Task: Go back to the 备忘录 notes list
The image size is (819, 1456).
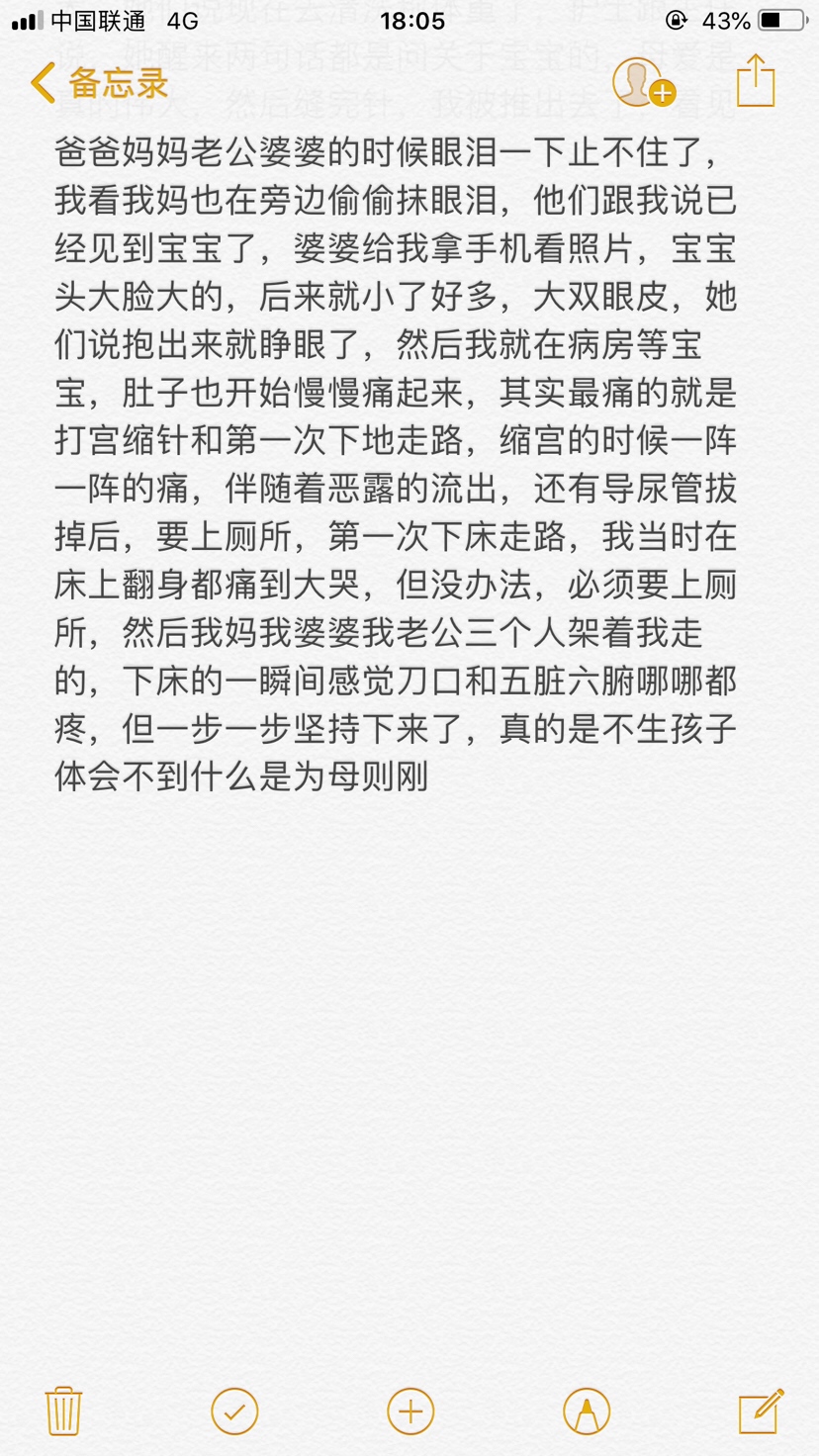Action: [x=99, y=83]
